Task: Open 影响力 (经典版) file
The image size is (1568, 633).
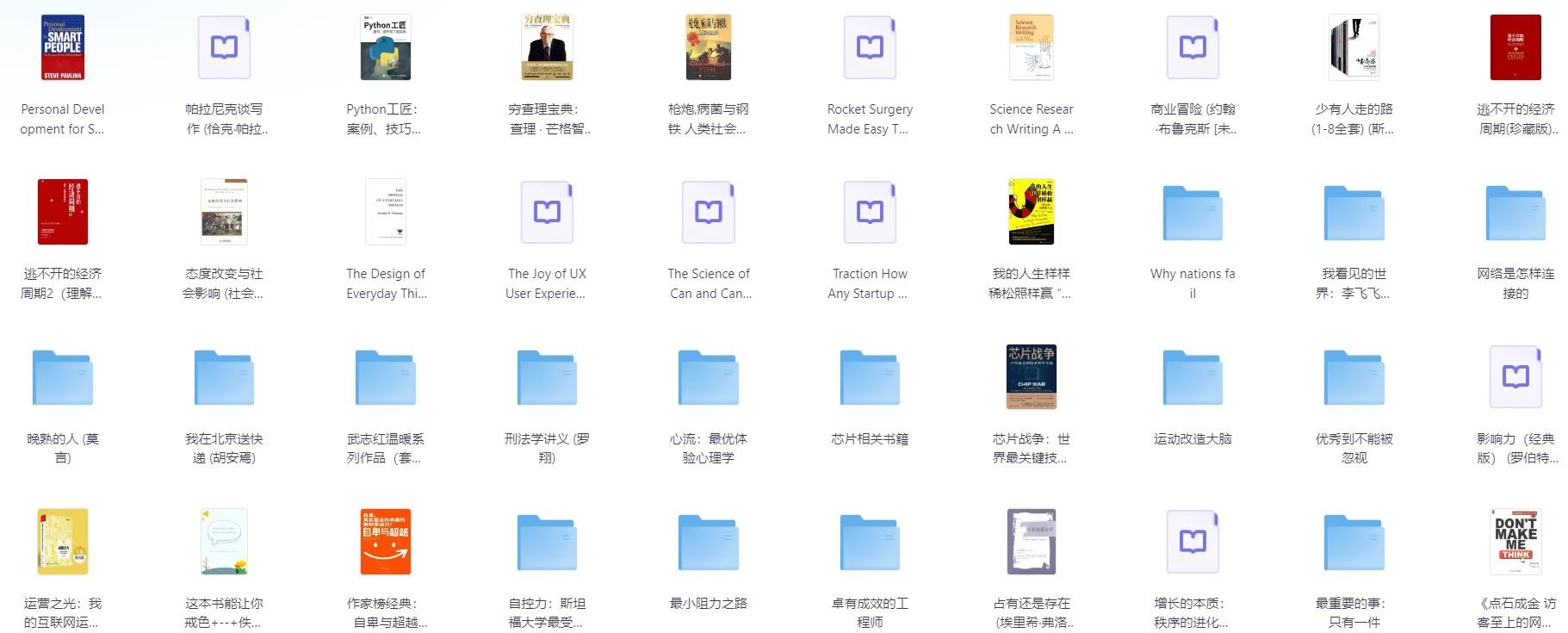Action: point(1515,377)
